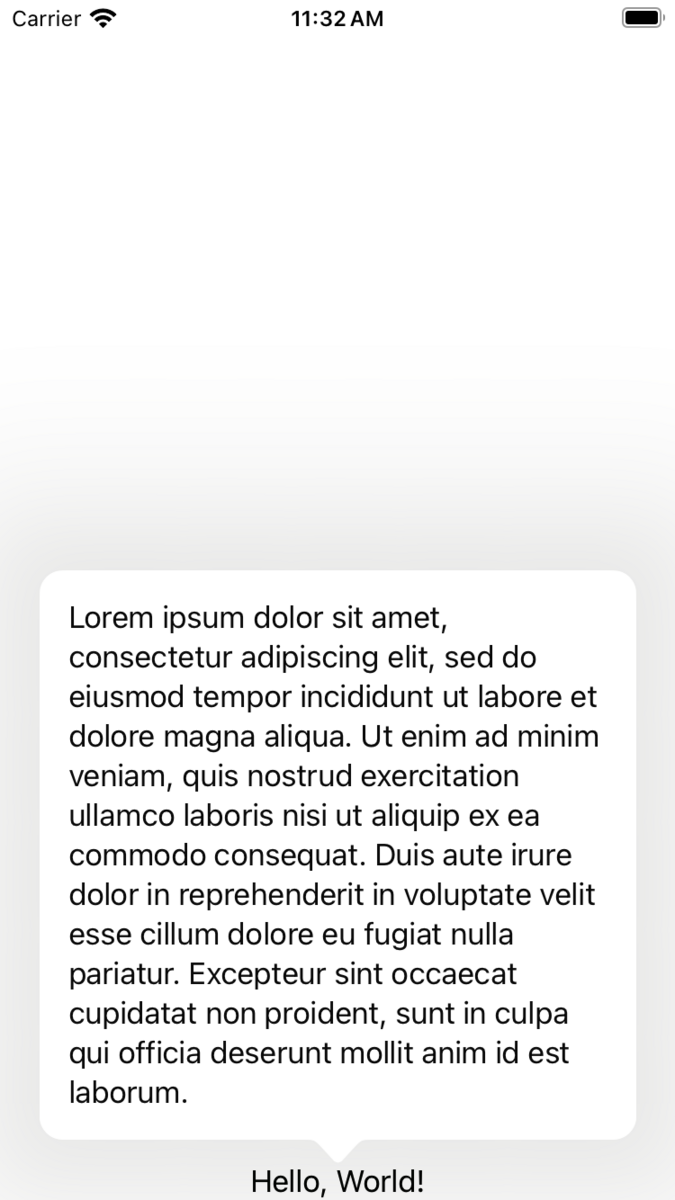Image resolution: width=675 pixels, height=1200 pixels.
Task: Tap the Hello, World! popover anchor text
Action: [x=337, y=1181]
